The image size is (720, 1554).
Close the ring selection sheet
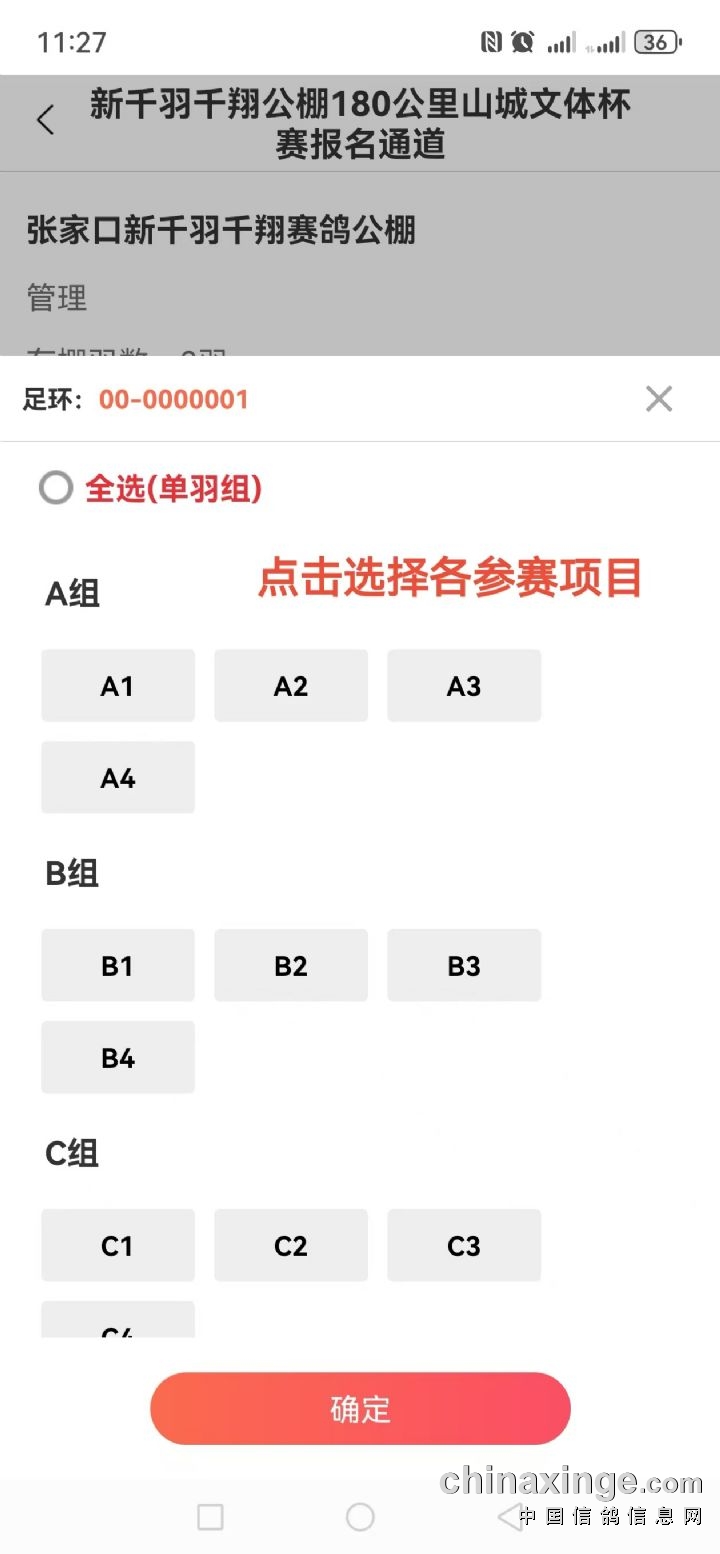coord(659,399)
